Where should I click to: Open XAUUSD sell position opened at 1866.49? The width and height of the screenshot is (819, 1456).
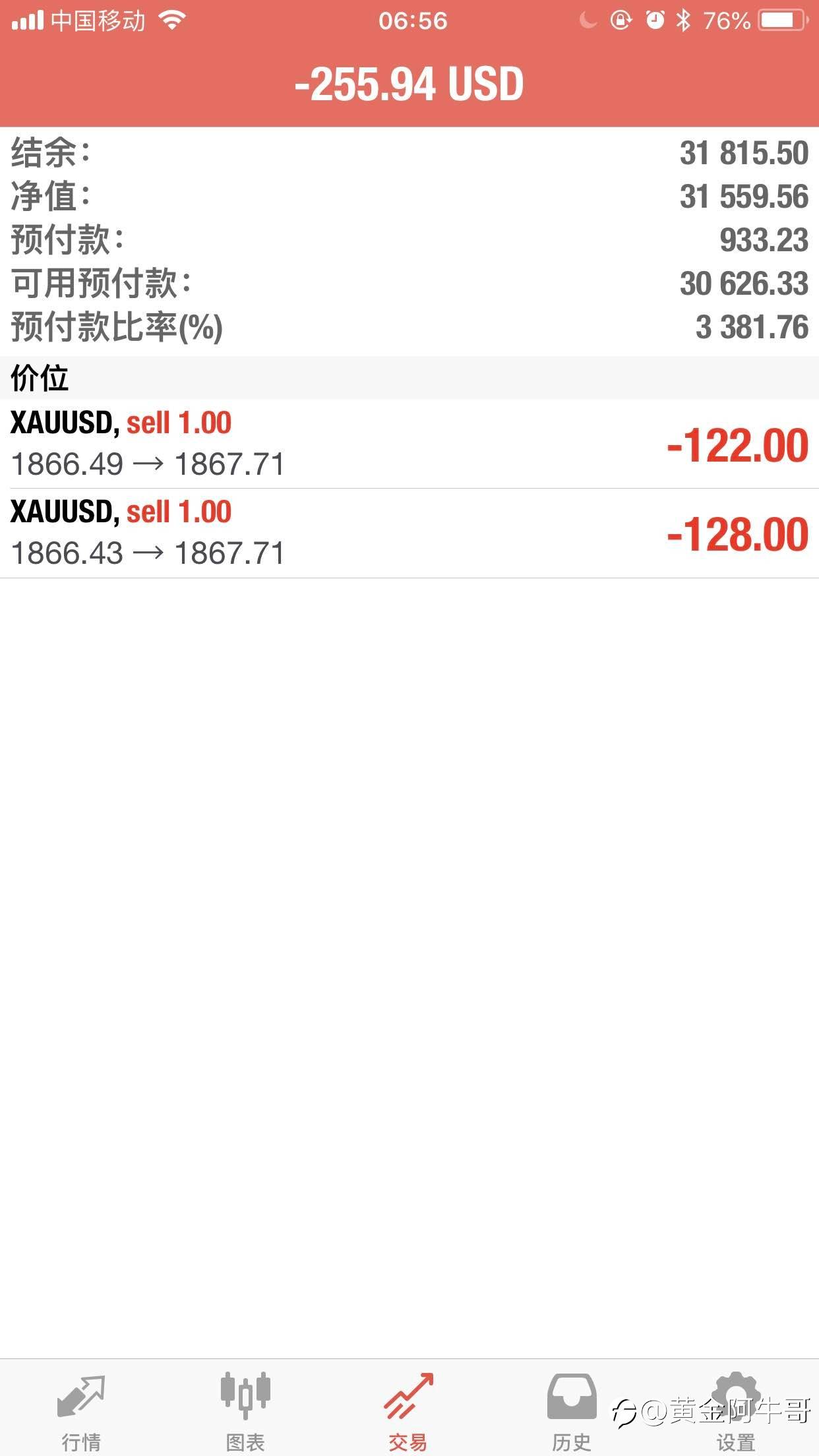(x=409, y=444)
